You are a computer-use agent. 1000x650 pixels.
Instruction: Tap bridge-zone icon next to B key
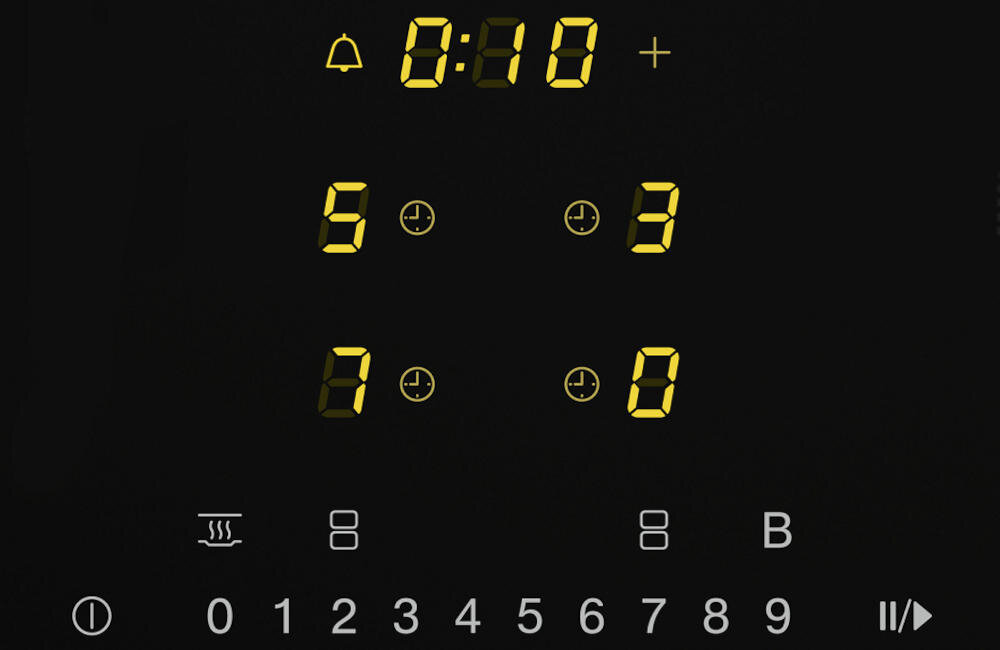654,530
